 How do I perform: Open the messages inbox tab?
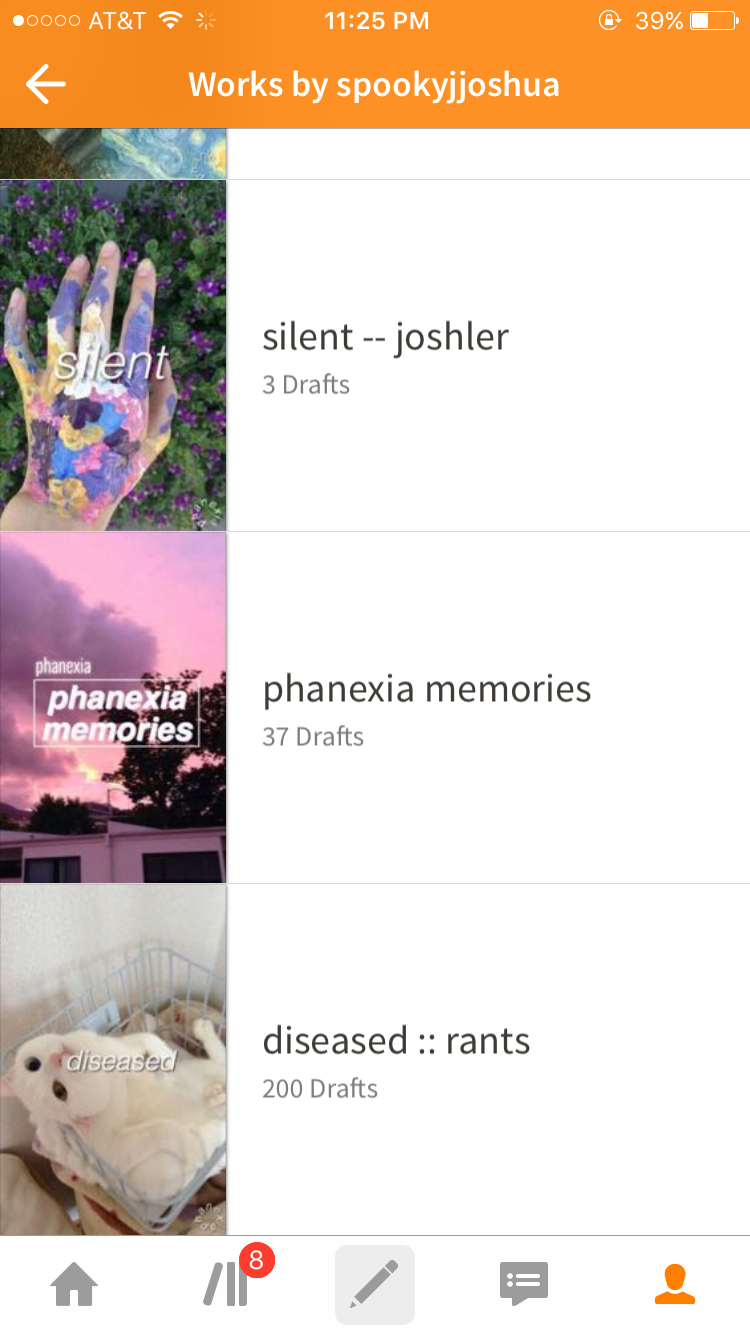point(524,1285)
